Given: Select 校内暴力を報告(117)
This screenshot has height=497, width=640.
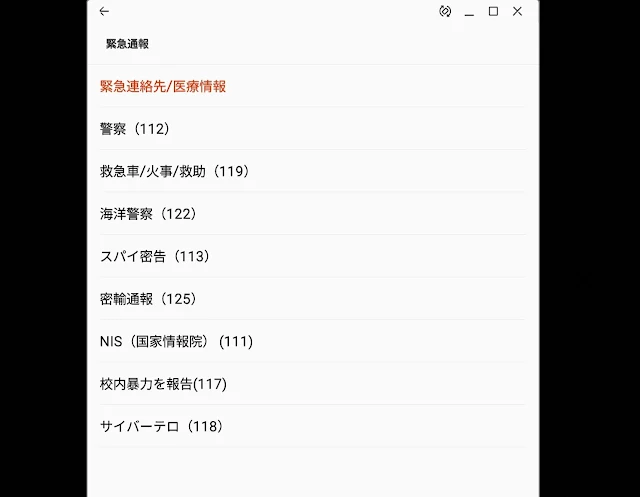Looking at the screenshot, I should click(164, 384).
